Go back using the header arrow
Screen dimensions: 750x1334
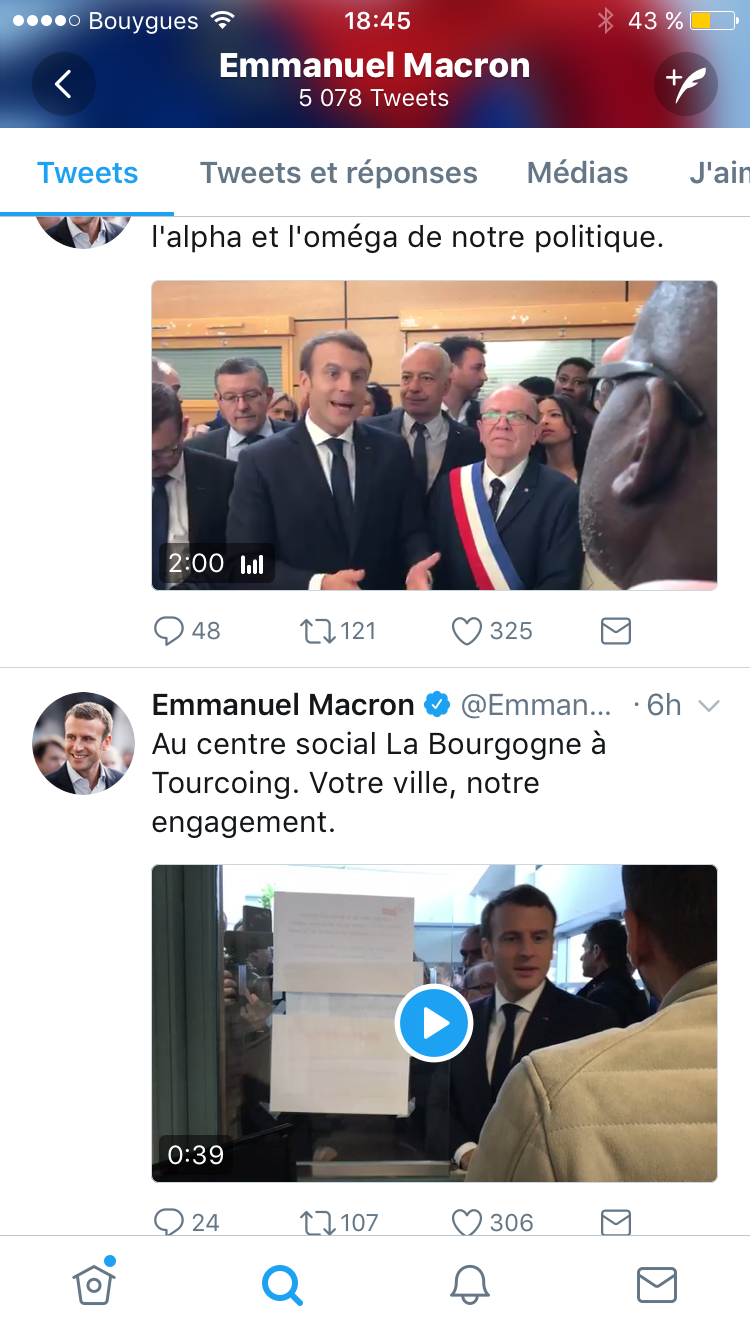click(x=63, y=84)
